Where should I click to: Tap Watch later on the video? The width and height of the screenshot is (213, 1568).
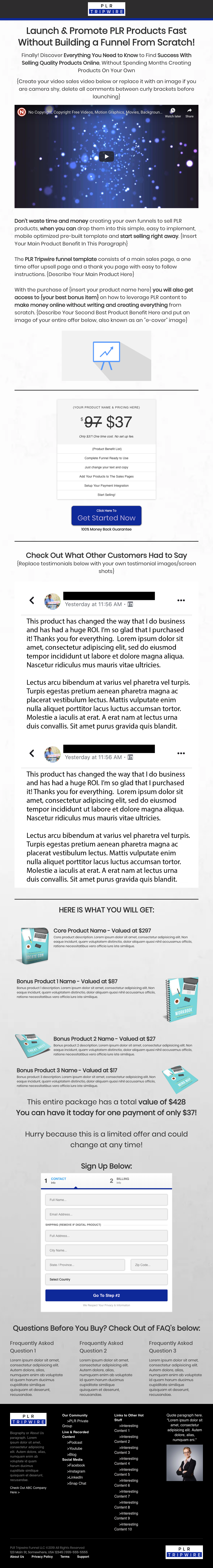[x=173, y=113]
